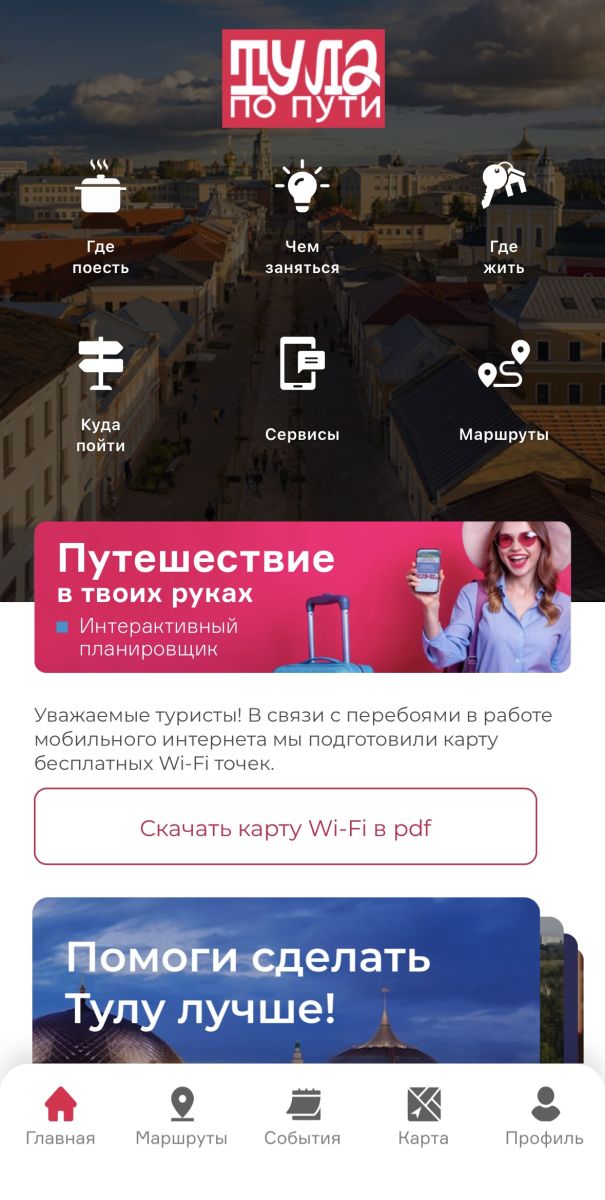The width and height of the screenshot is (605, 1200).
Task: Open the Помоги сделать Тулу лучше card
Action: 286,980
